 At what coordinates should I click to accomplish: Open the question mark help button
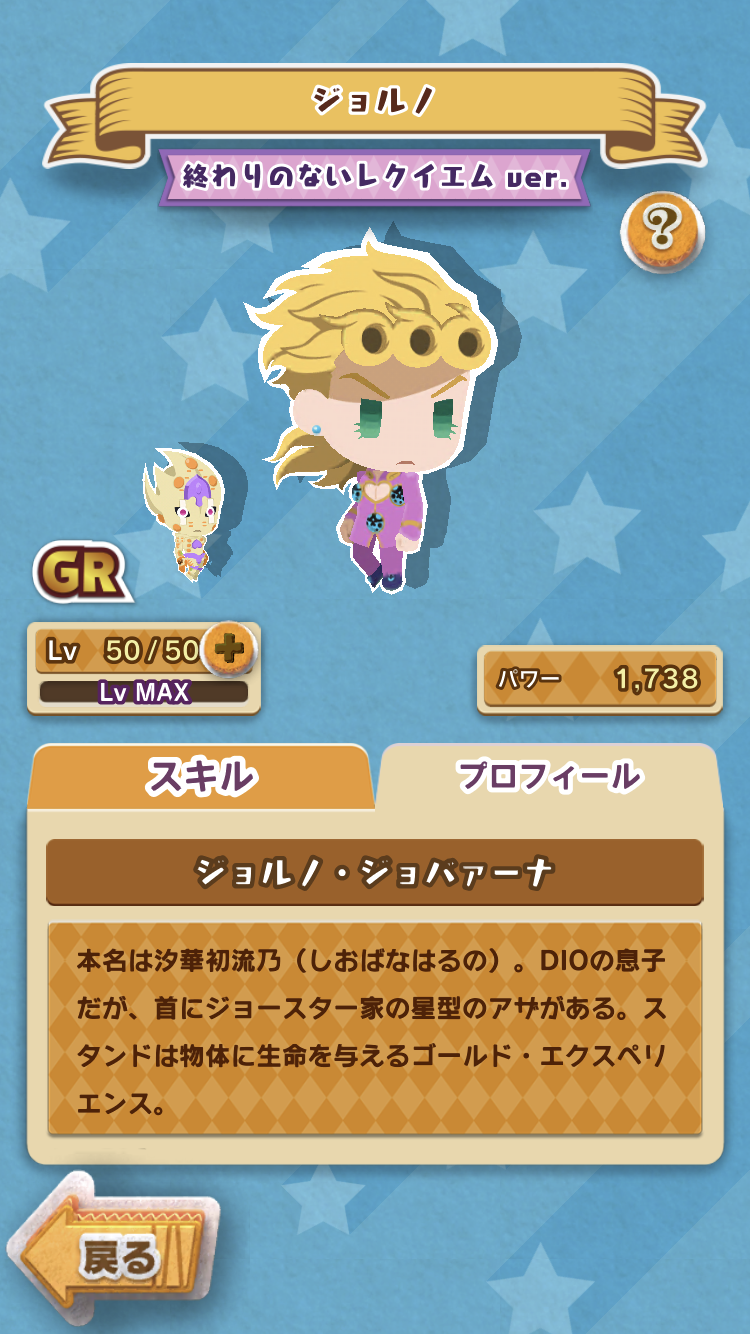click(662, 231)
